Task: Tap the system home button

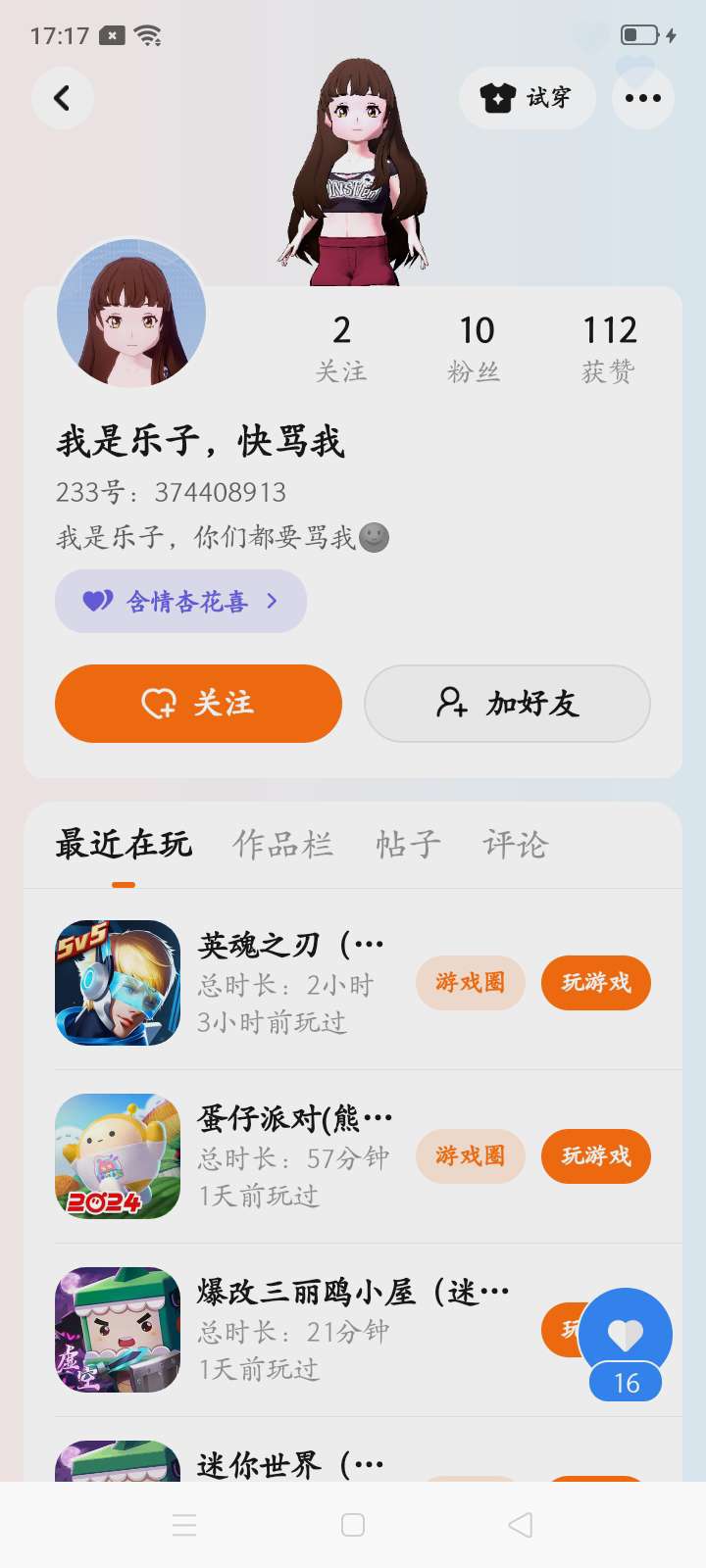Action: pyautogui.click(x=353, y=1525)
